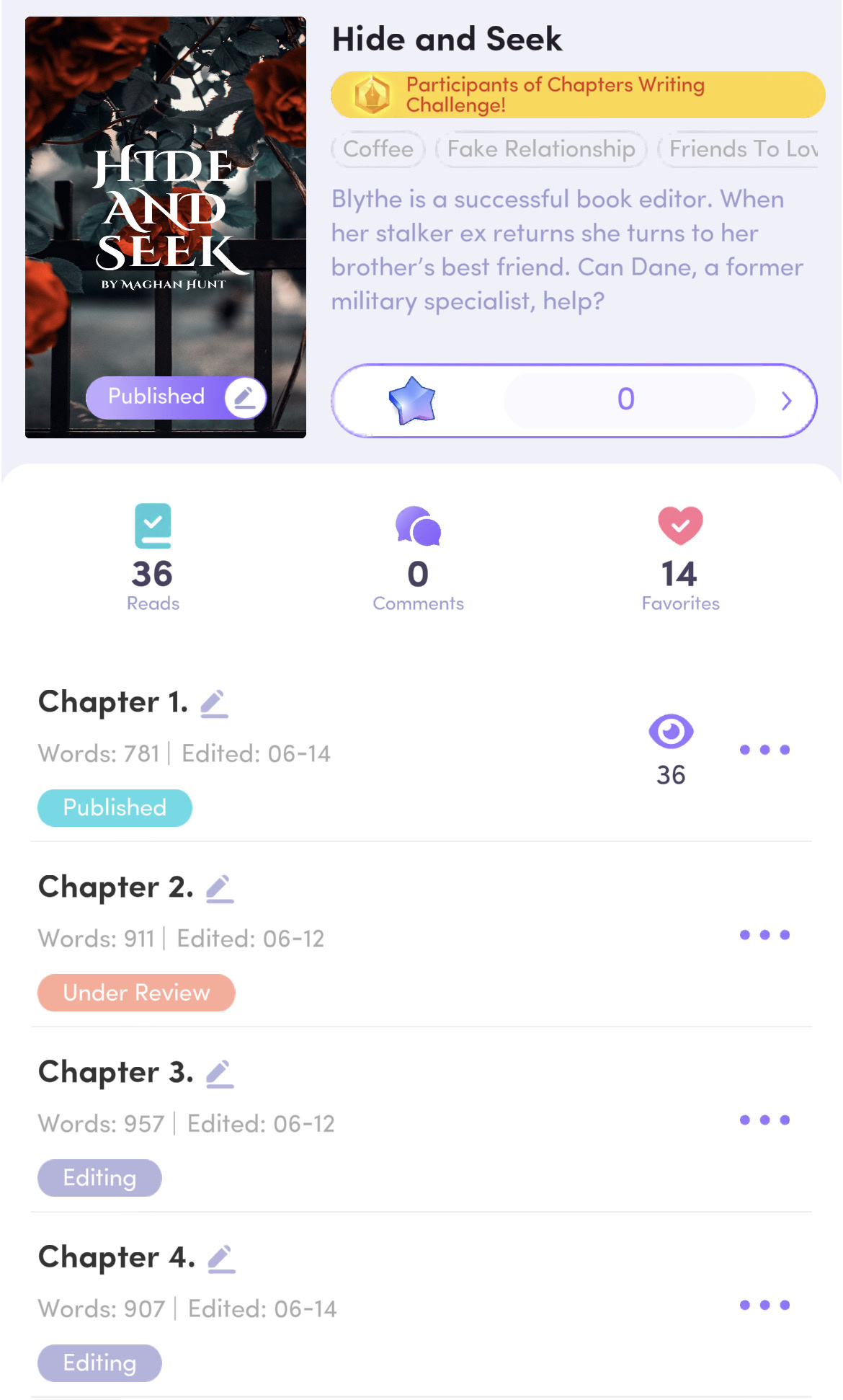
Task: Open the three-dot menu for Chapter 3
Action: coord(764,1120)
